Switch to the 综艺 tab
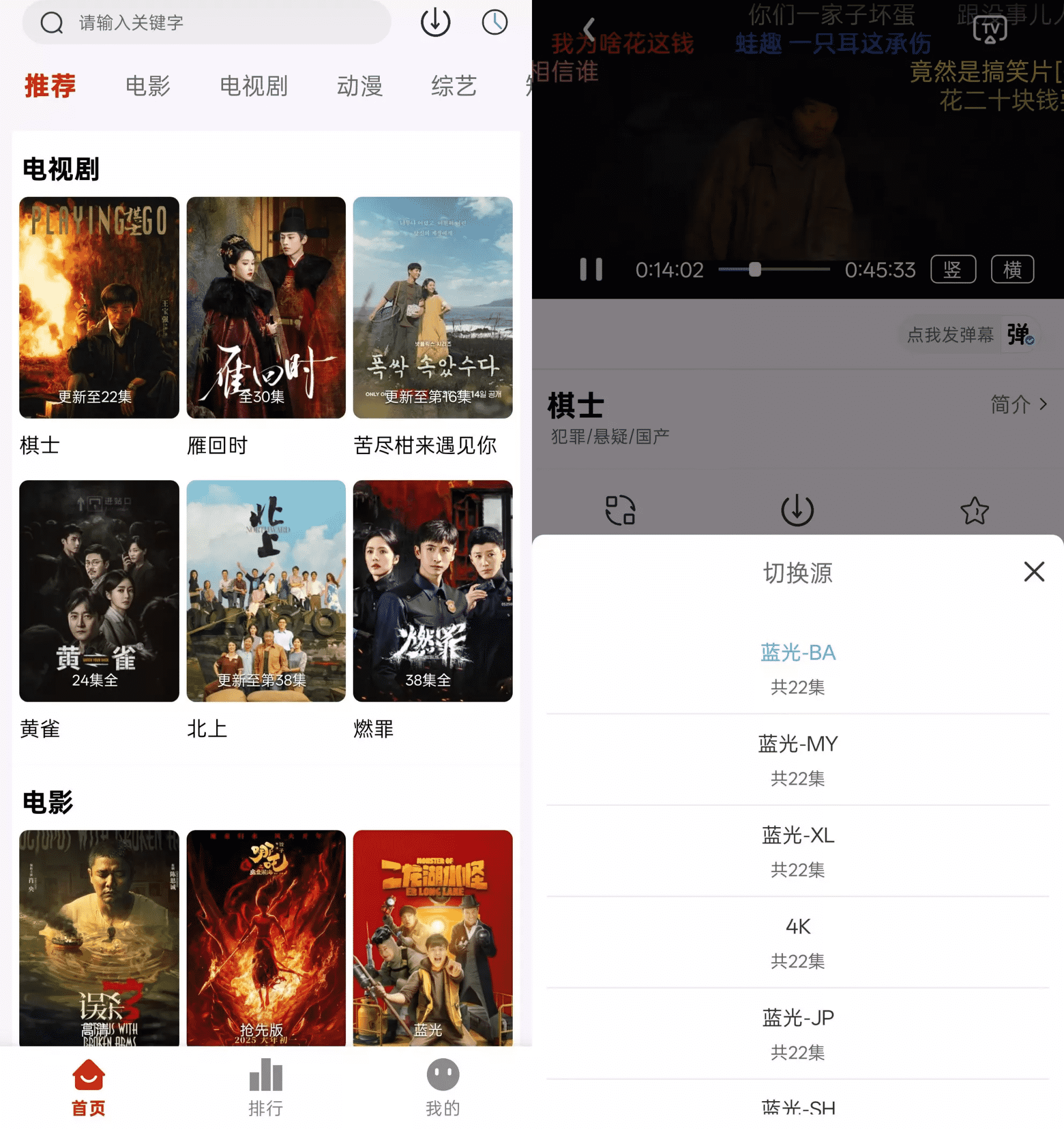1064x1129 pixels. [453, 85]
